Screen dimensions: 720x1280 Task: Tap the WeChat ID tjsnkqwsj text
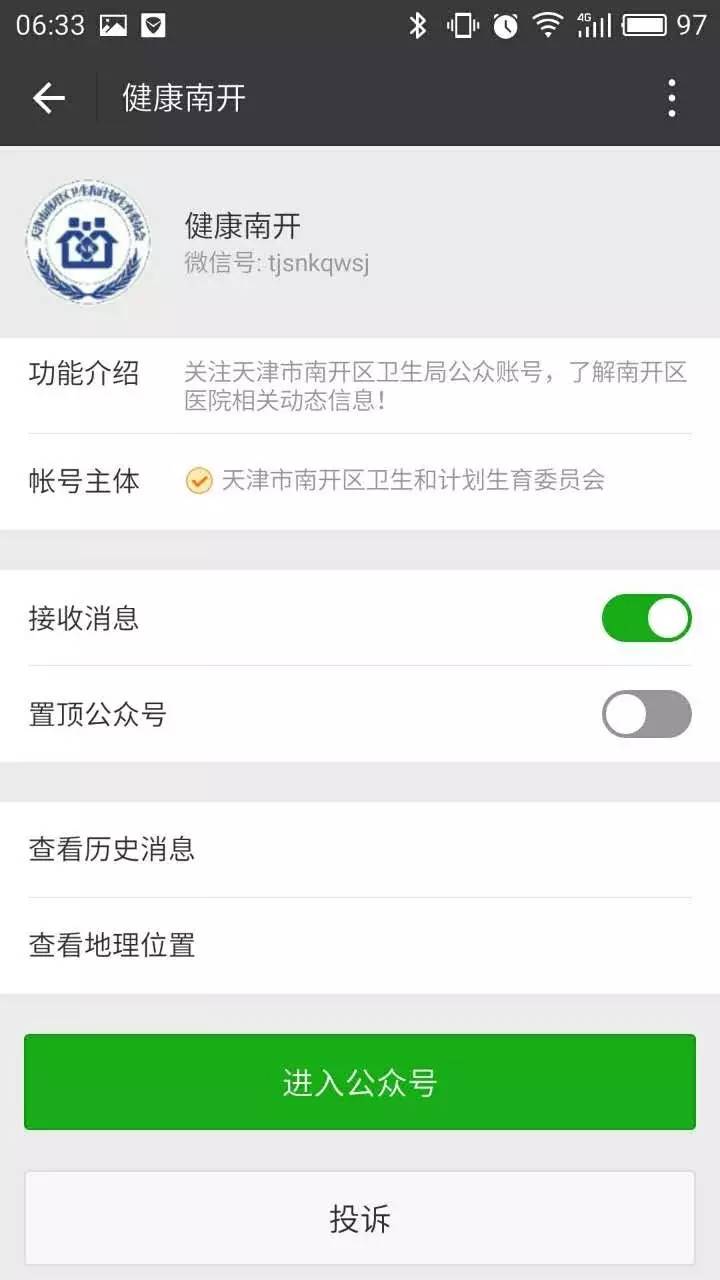(277, 263)
